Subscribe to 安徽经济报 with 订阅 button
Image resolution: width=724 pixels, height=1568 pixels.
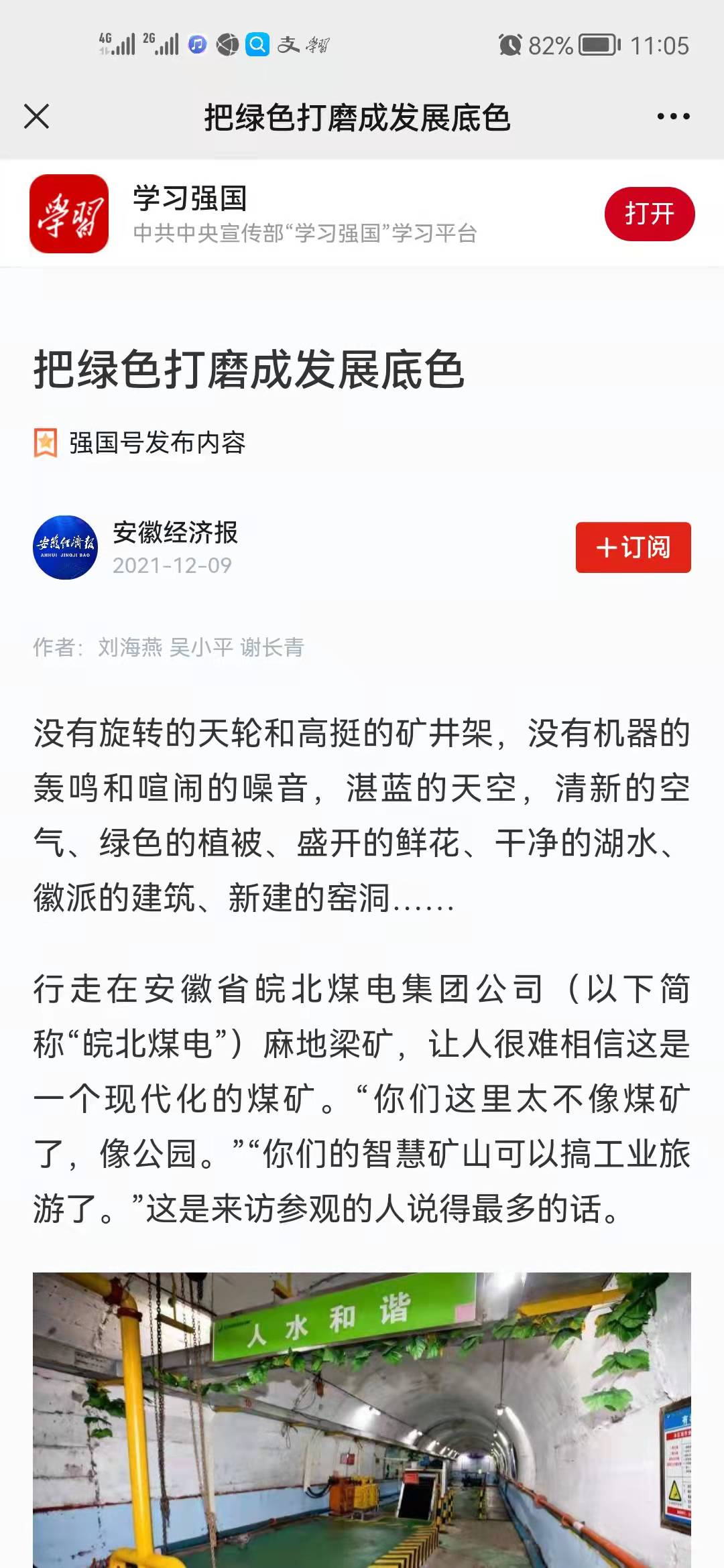[x=633, y=547]
